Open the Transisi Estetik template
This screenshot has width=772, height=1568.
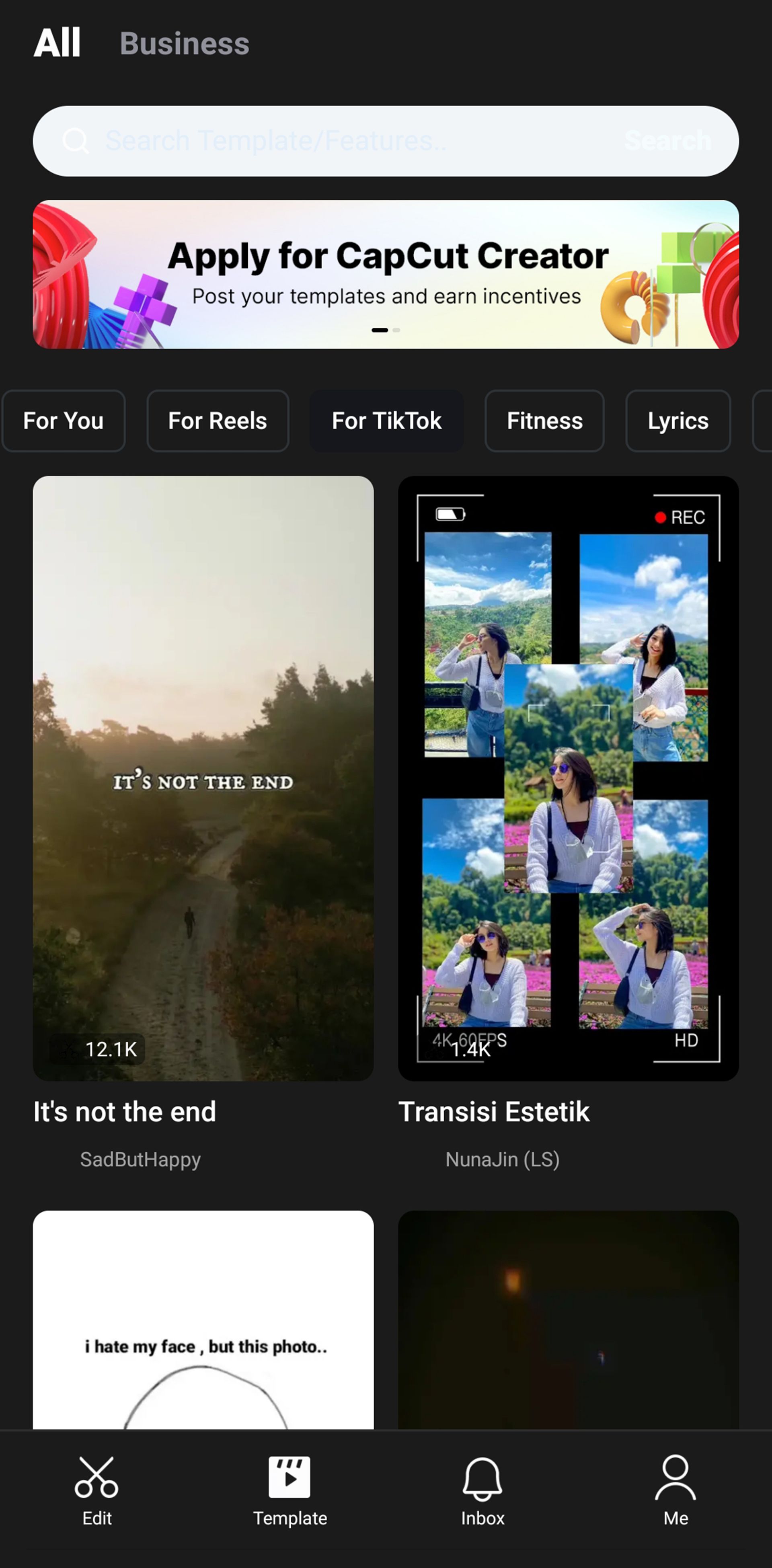tap(568, 778)
